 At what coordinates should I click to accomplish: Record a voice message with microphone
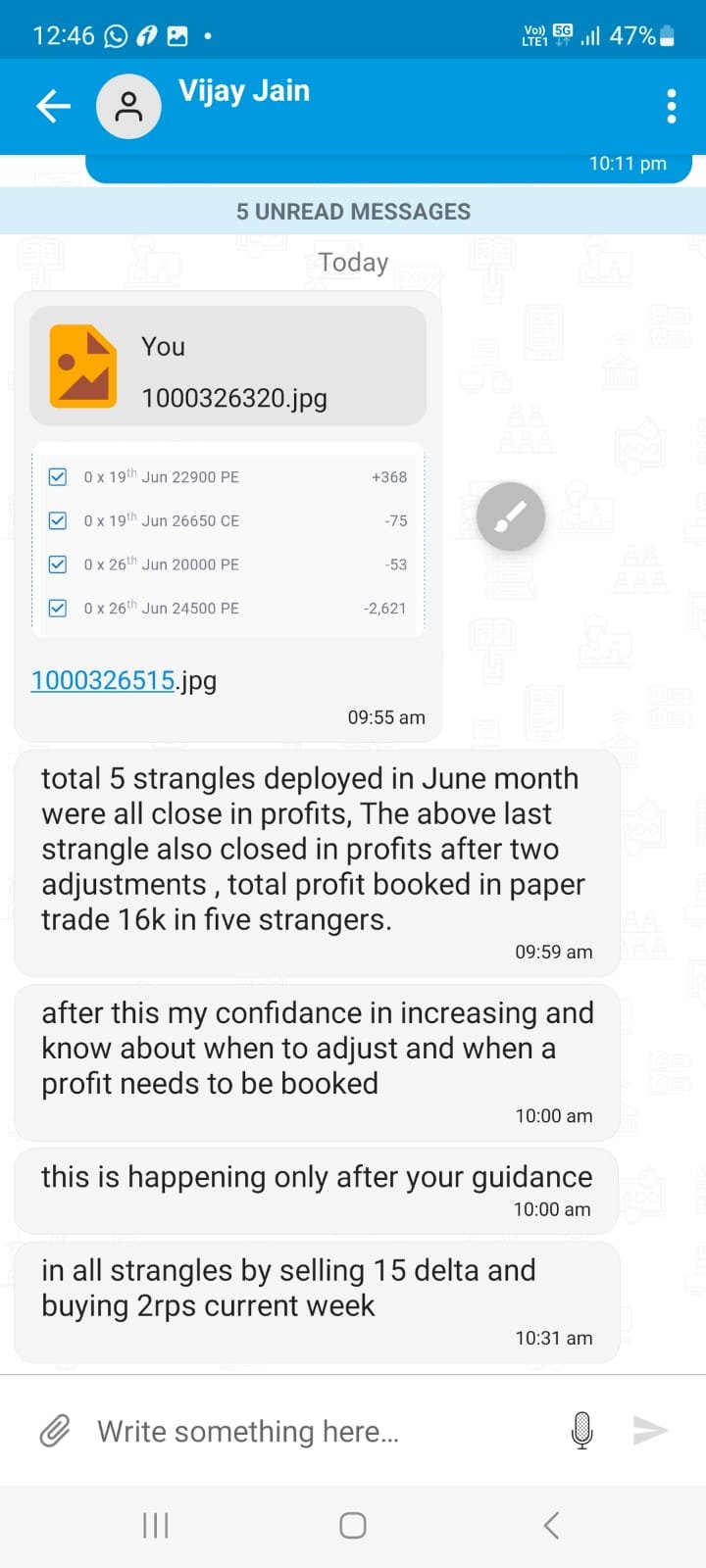[x=581, y=1431]
